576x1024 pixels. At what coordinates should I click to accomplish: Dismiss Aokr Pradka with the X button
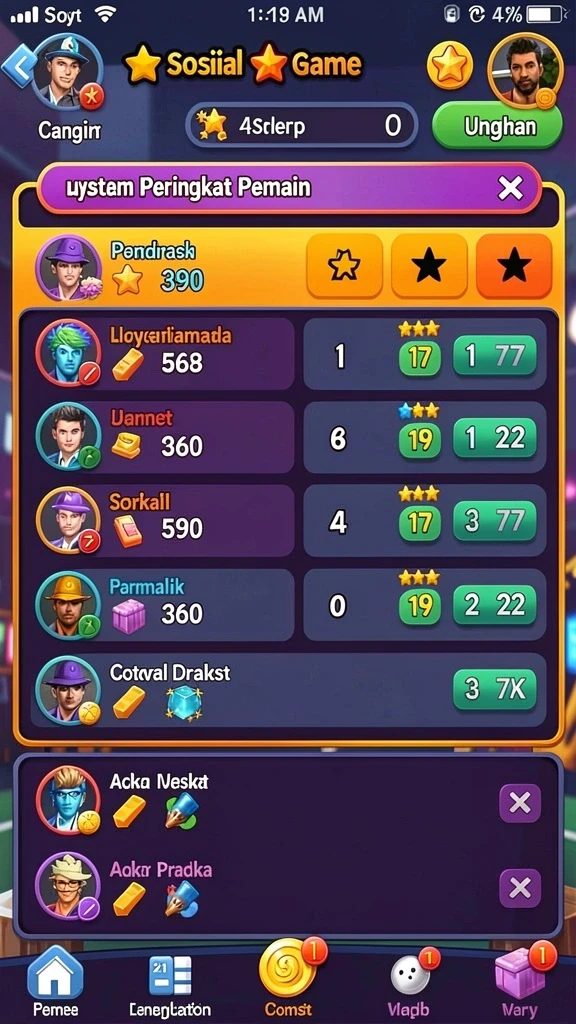point(520,888)
